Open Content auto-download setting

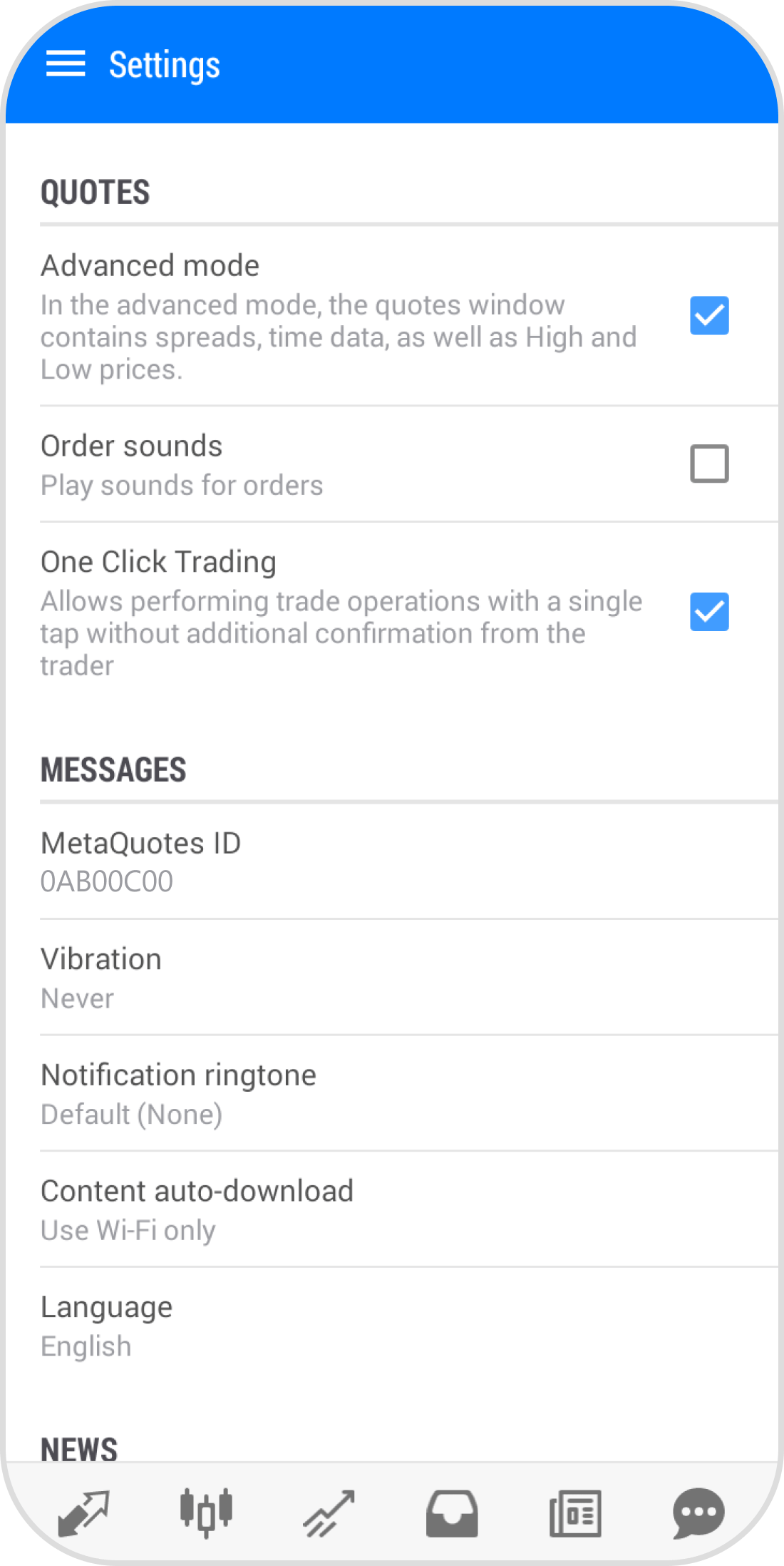392,1209
